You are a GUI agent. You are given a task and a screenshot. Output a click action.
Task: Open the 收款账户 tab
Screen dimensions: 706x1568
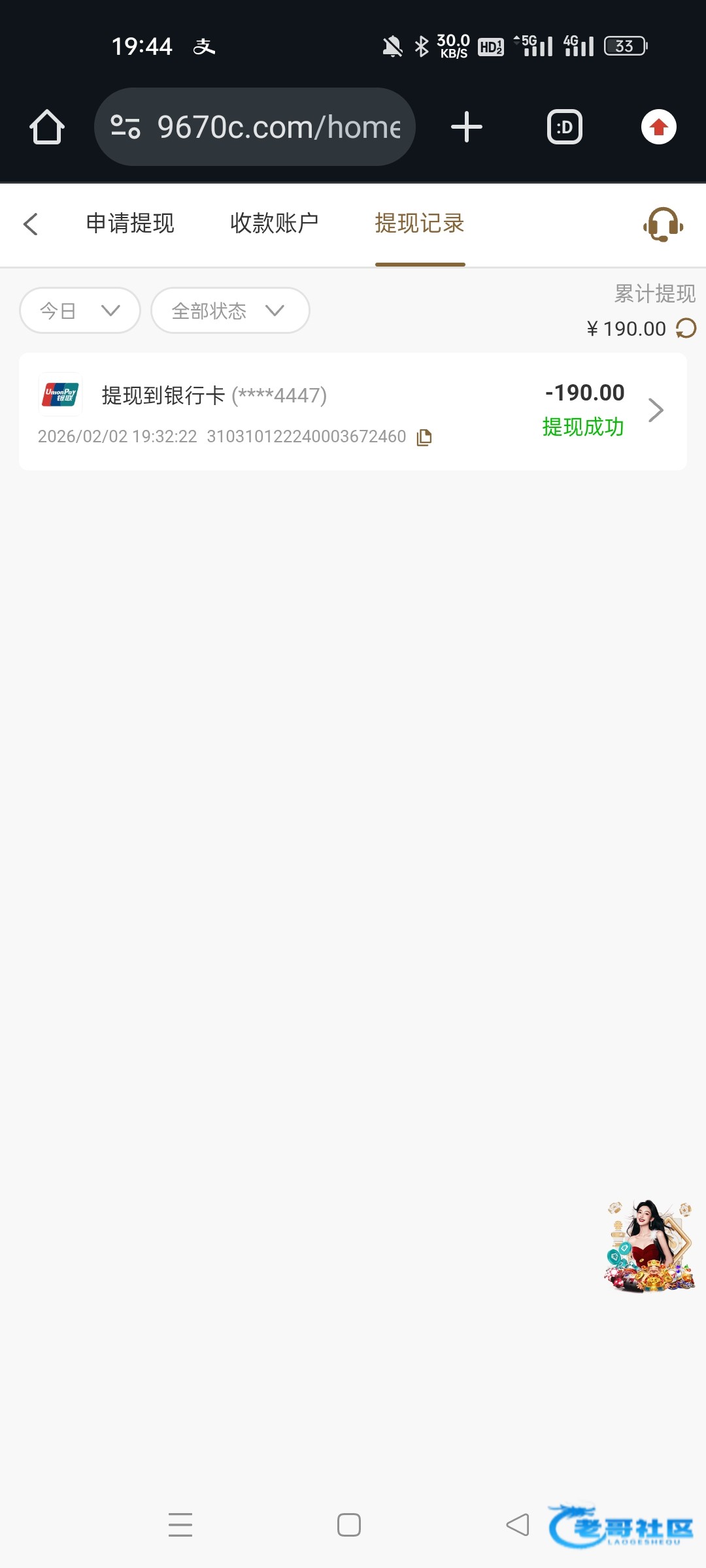(x=275, y=223)
